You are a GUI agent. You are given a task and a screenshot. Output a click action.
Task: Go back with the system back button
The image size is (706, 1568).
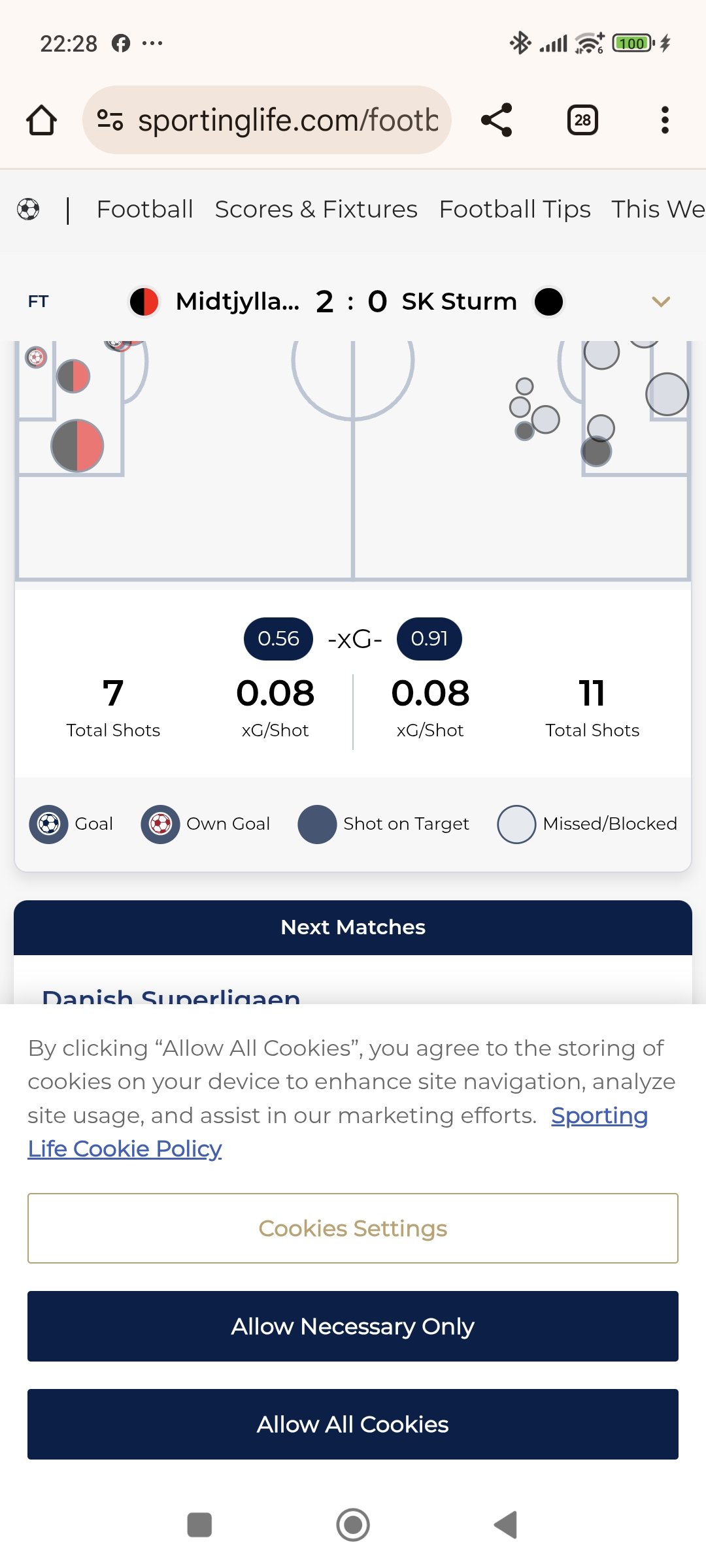click(505, 1525)
